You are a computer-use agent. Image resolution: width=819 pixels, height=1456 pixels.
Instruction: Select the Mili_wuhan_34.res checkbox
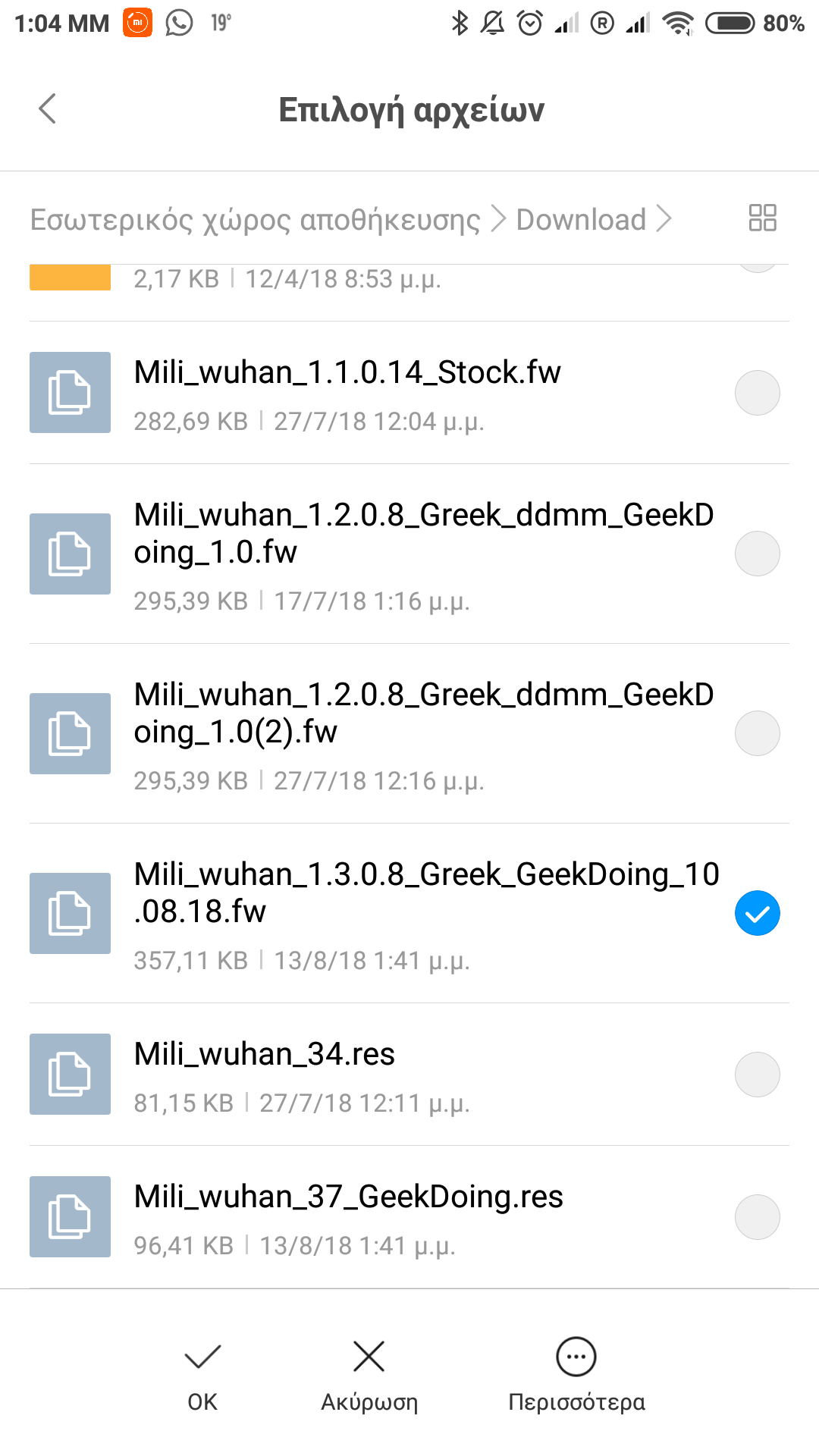pyautogui.click(x=757, y=1075)
